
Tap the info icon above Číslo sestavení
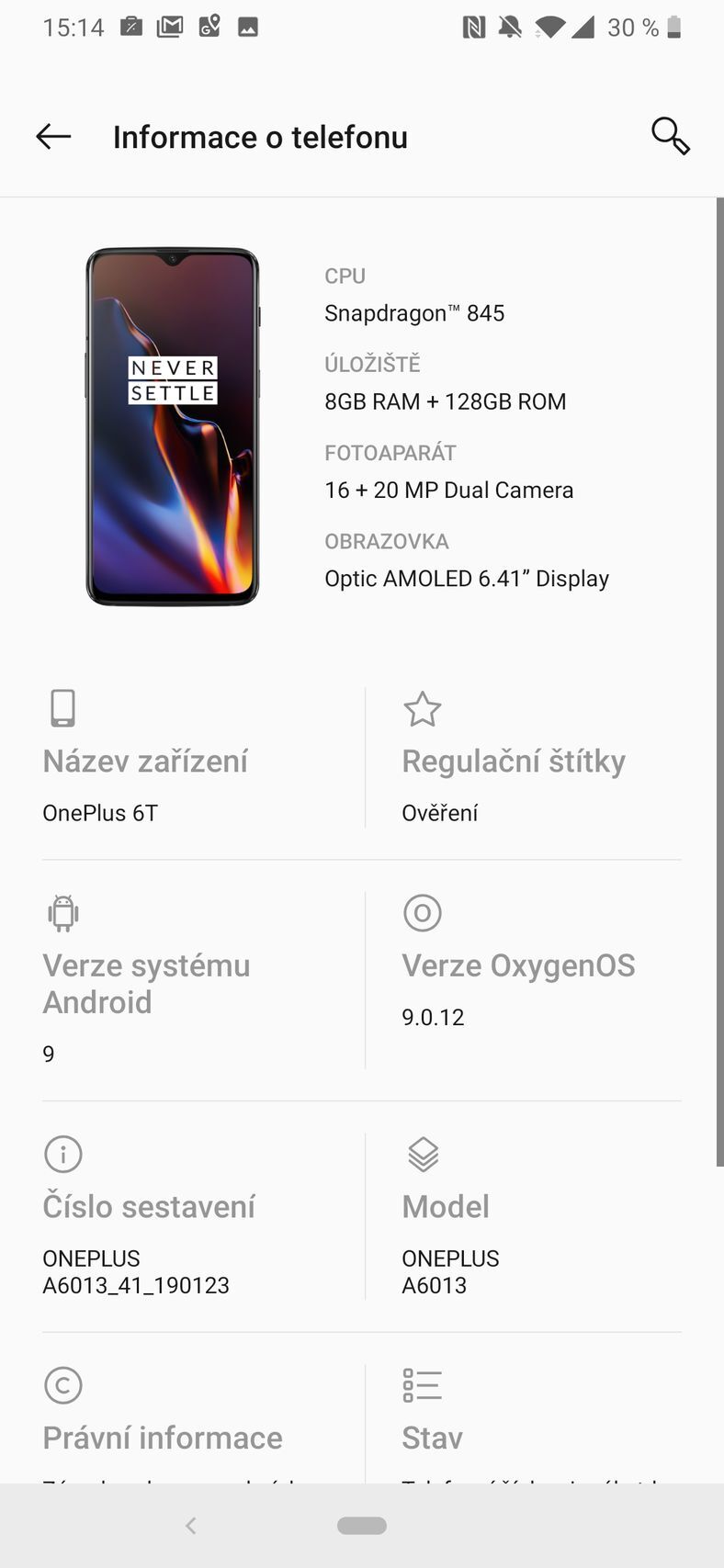(x=62, y=1155)
